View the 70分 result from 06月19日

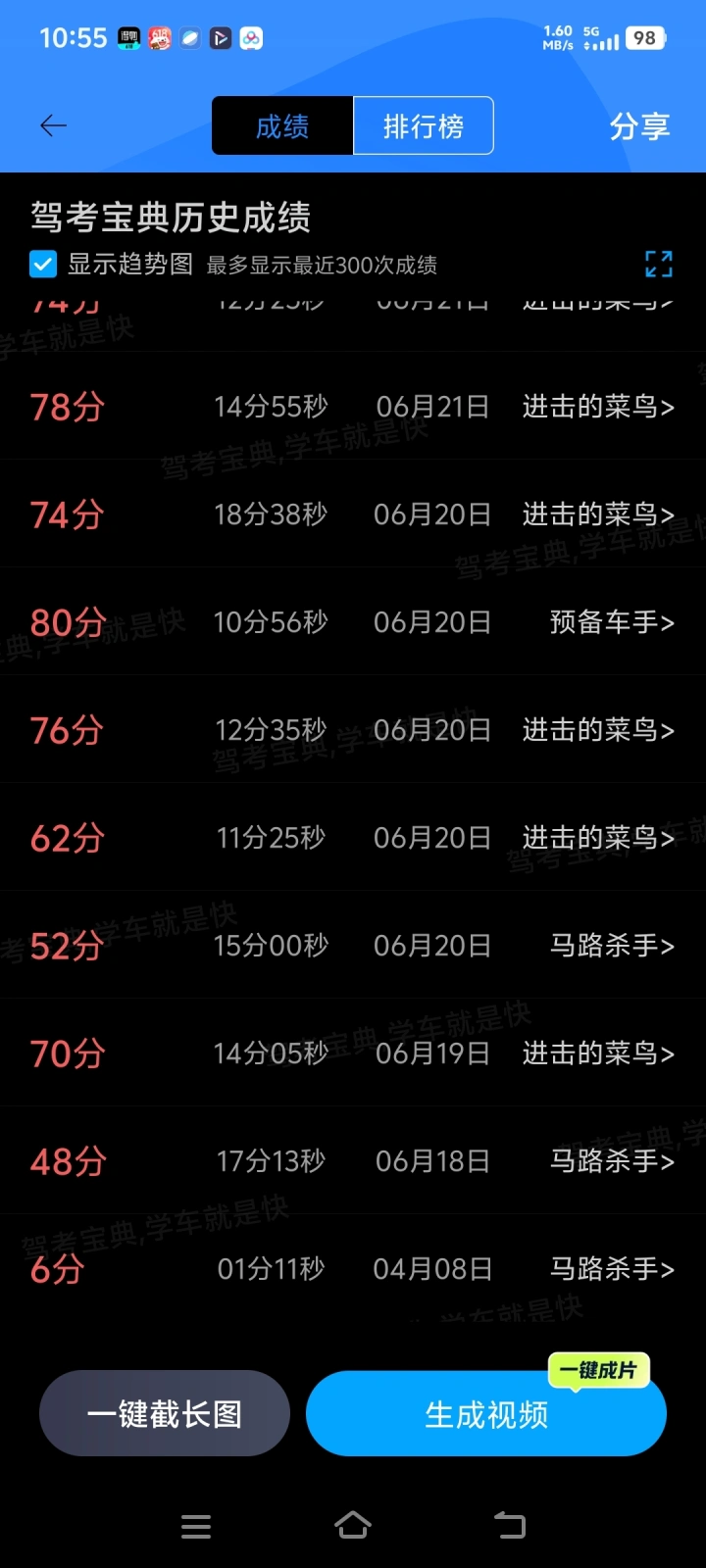click(x=353, y=1053)
